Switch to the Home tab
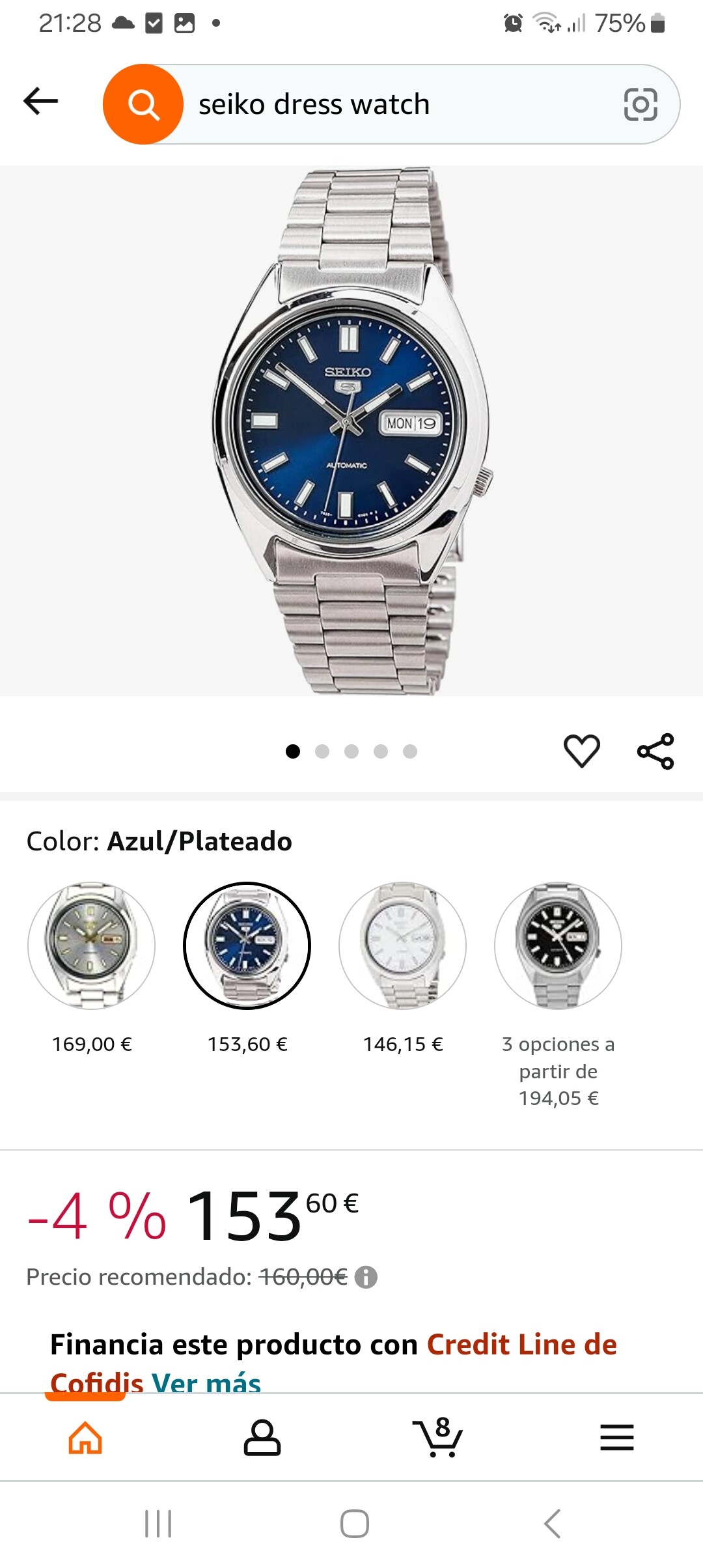The width and height of the screenshot is (703, 1568). pos(86,1438)
